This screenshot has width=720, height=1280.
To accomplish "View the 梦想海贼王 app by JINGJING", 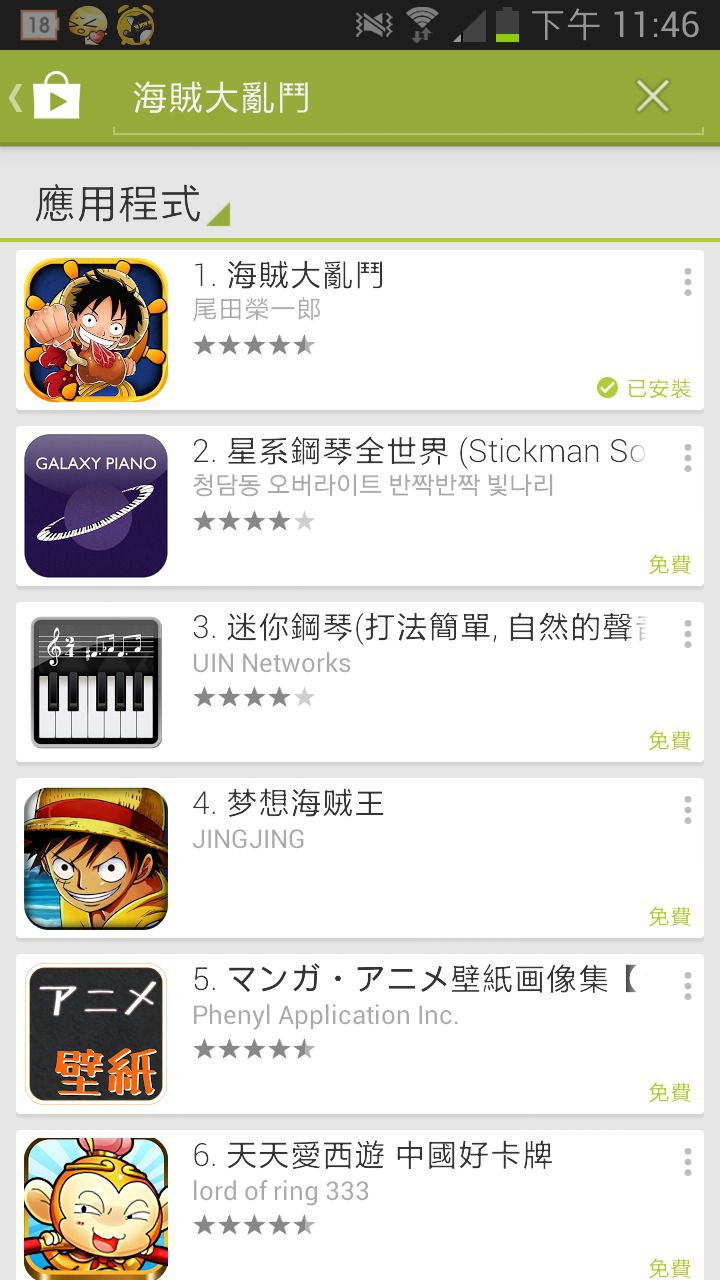I will click(x=360, y=858).
